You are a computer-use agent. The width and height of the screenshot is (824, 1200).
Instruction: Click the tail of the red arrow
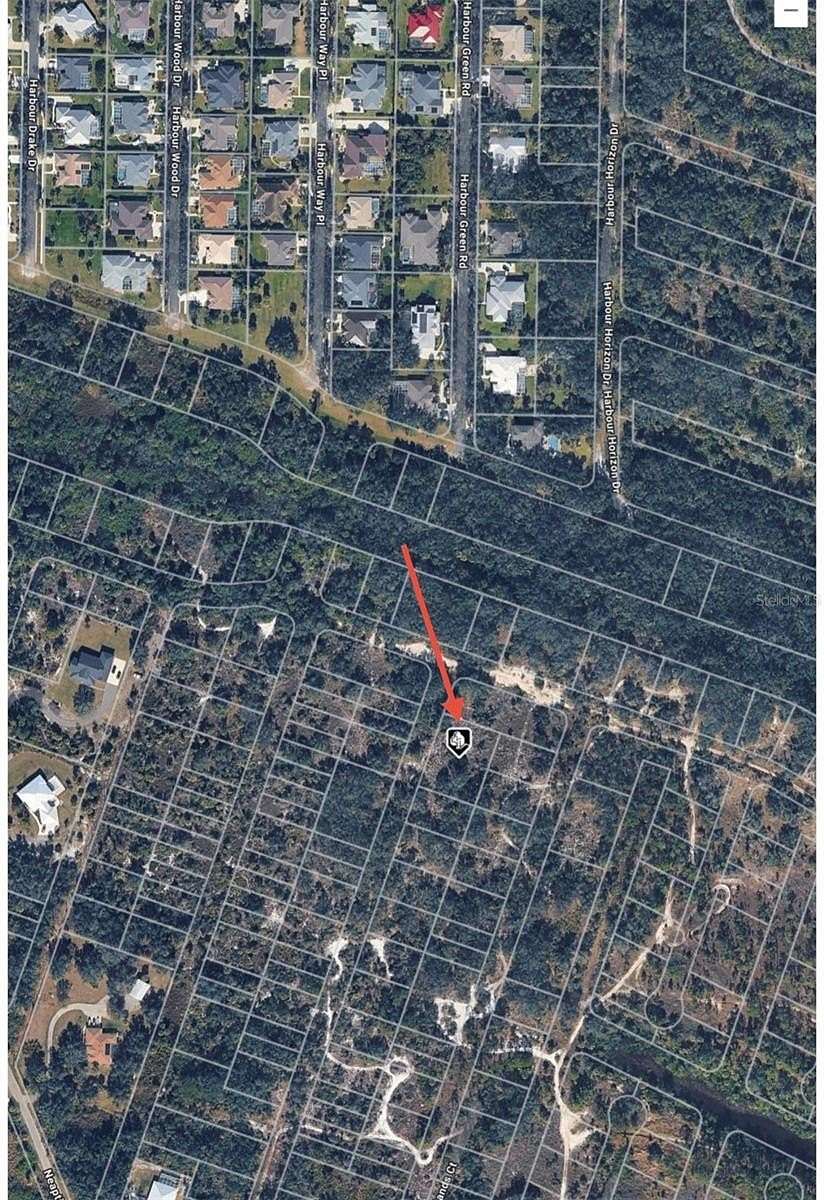tap(406, 548)
